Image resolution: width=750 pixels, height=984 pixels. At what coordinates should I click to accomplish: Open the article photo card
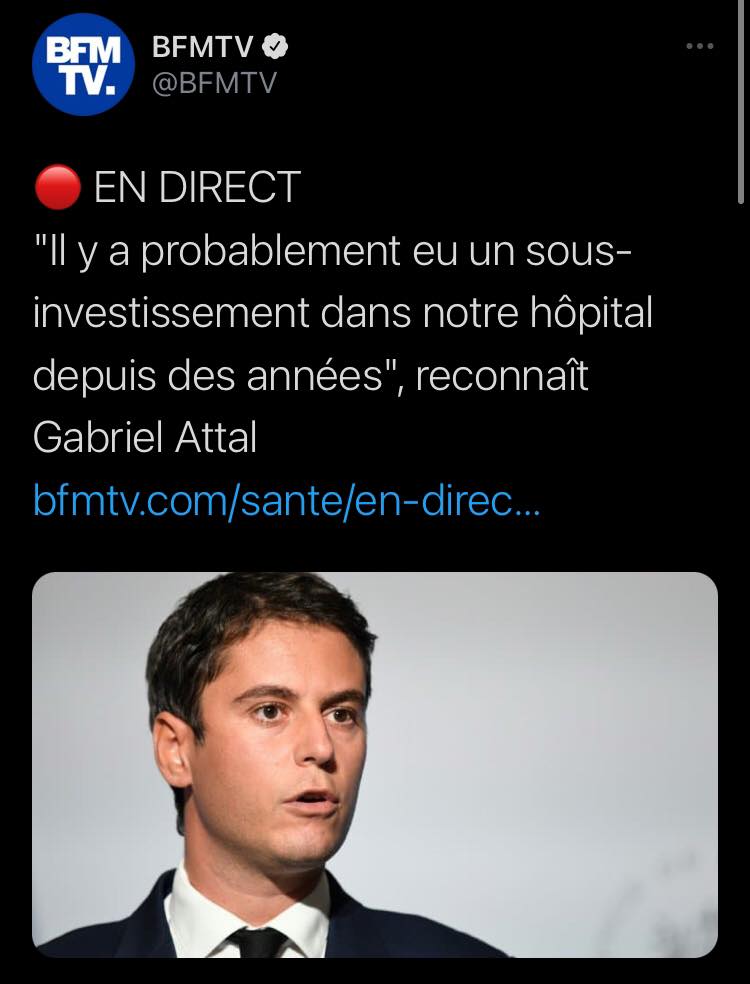(x=375, y=765)
